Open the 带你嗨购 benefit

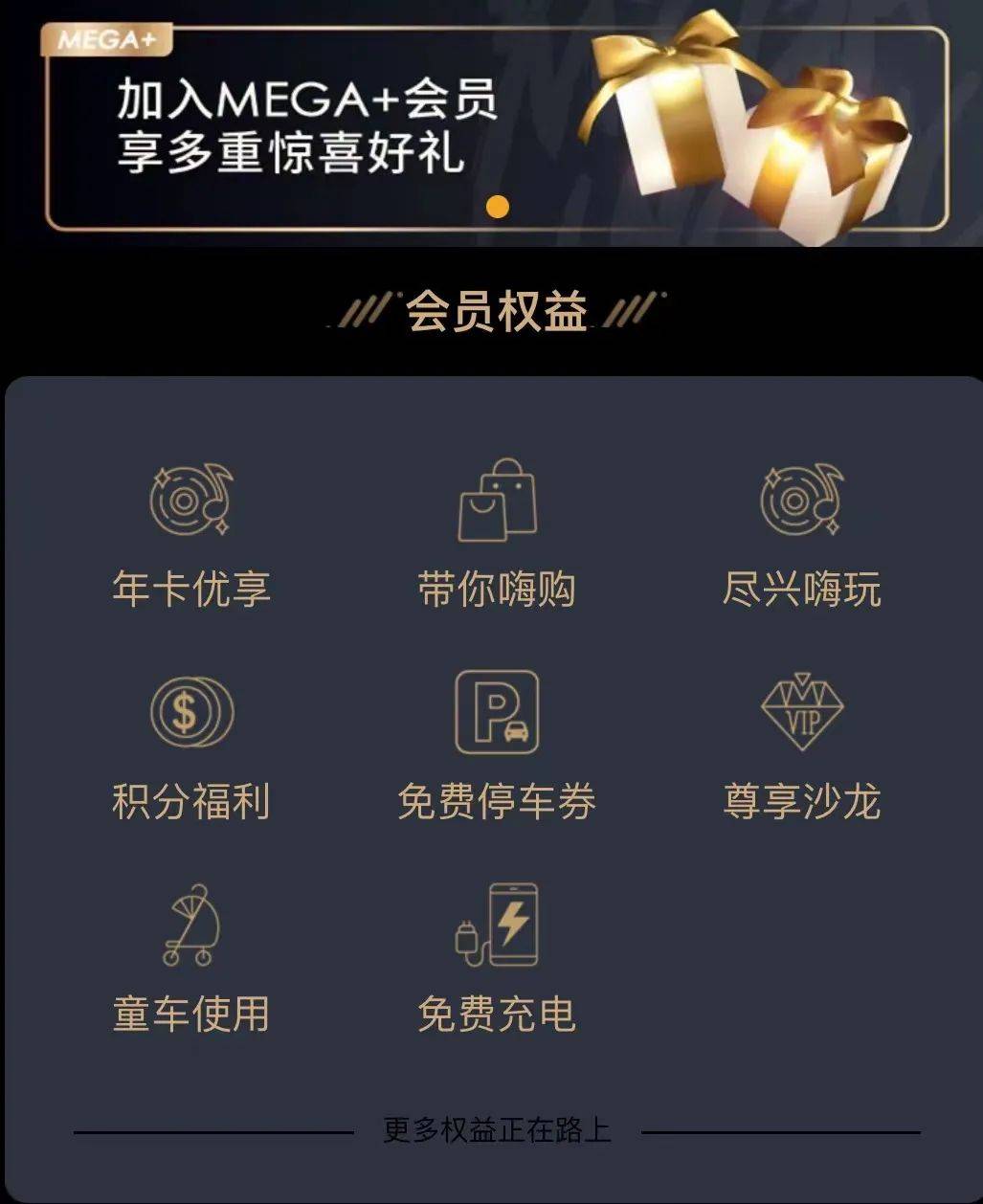(497, 537)
